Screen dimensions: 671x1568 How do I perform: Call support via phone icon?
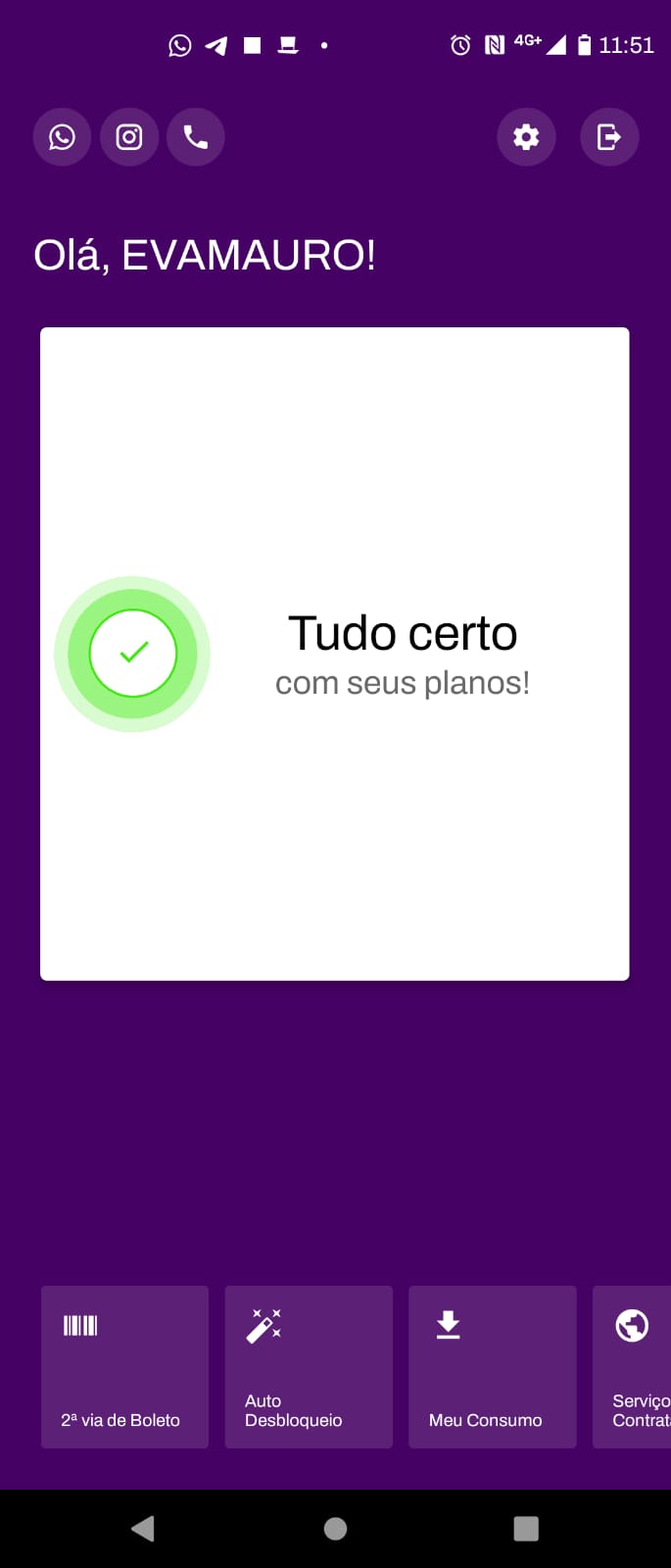pyautogui.click(x=196, y=137)
